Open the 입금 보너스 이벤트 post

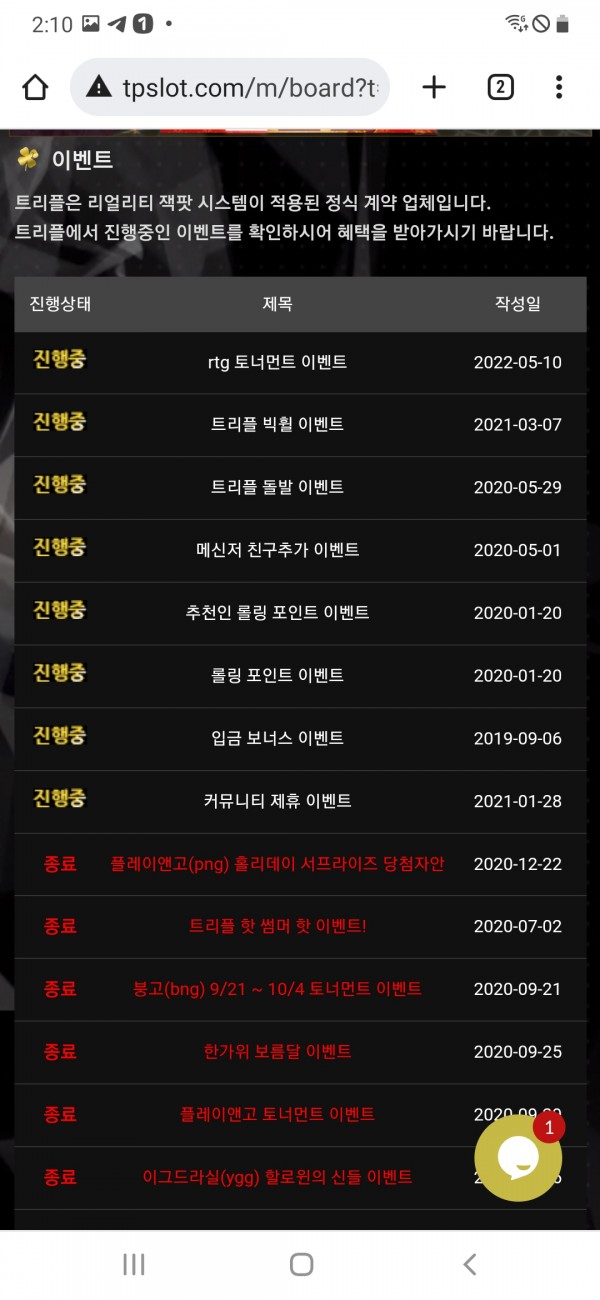click(x=277, y=738)
